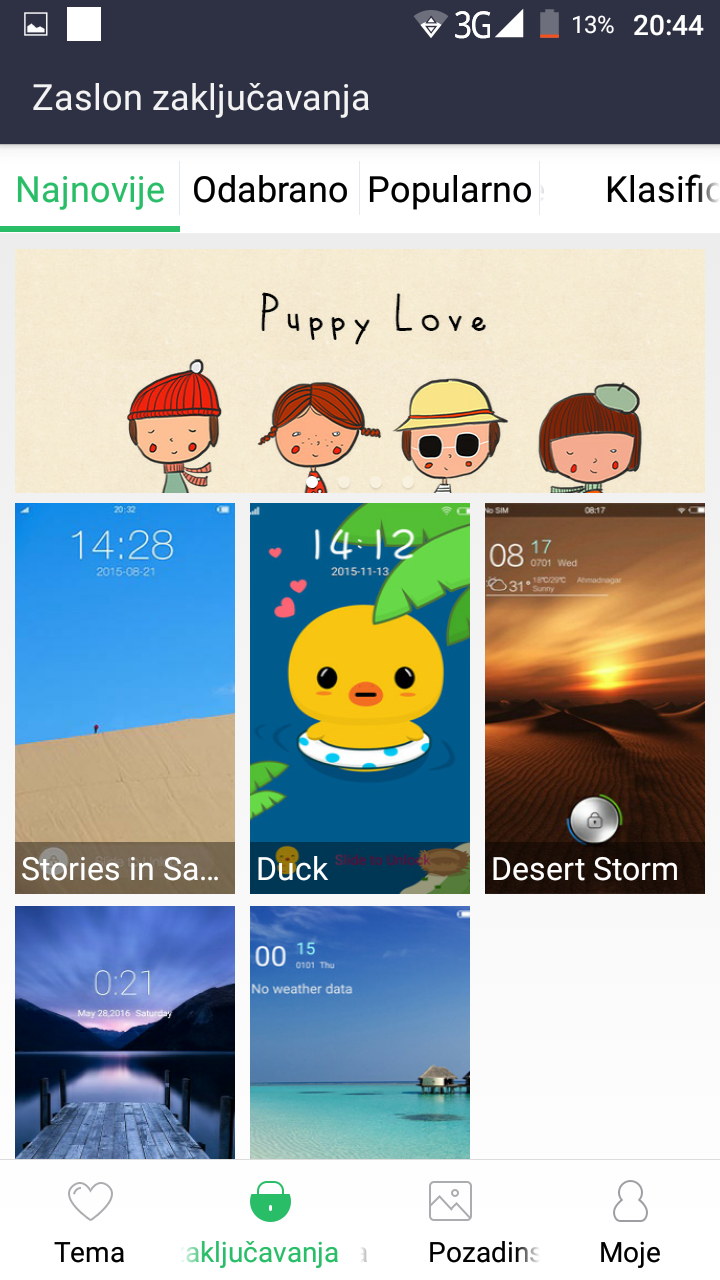Go to the Tema section
This screenshot has width=720, height=1280.
(x=90, y=1222)
